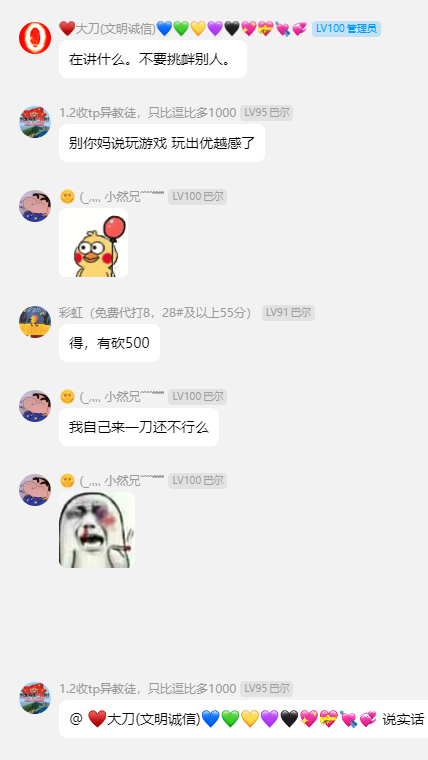Tap the avatar beside the "说实话" message

[x=35, y=698]
